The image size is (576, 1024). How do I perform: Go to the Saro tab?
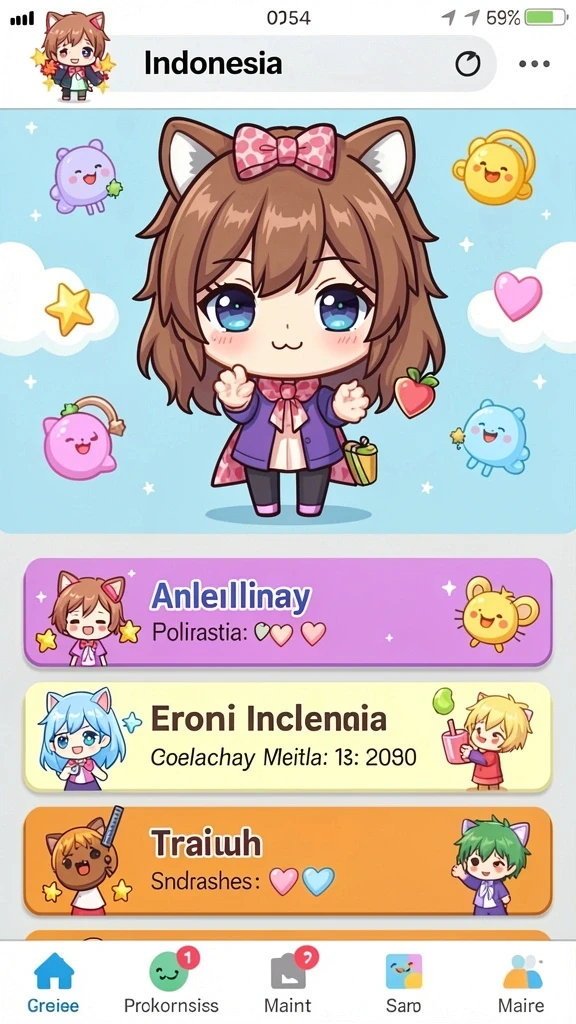[403, 983]
